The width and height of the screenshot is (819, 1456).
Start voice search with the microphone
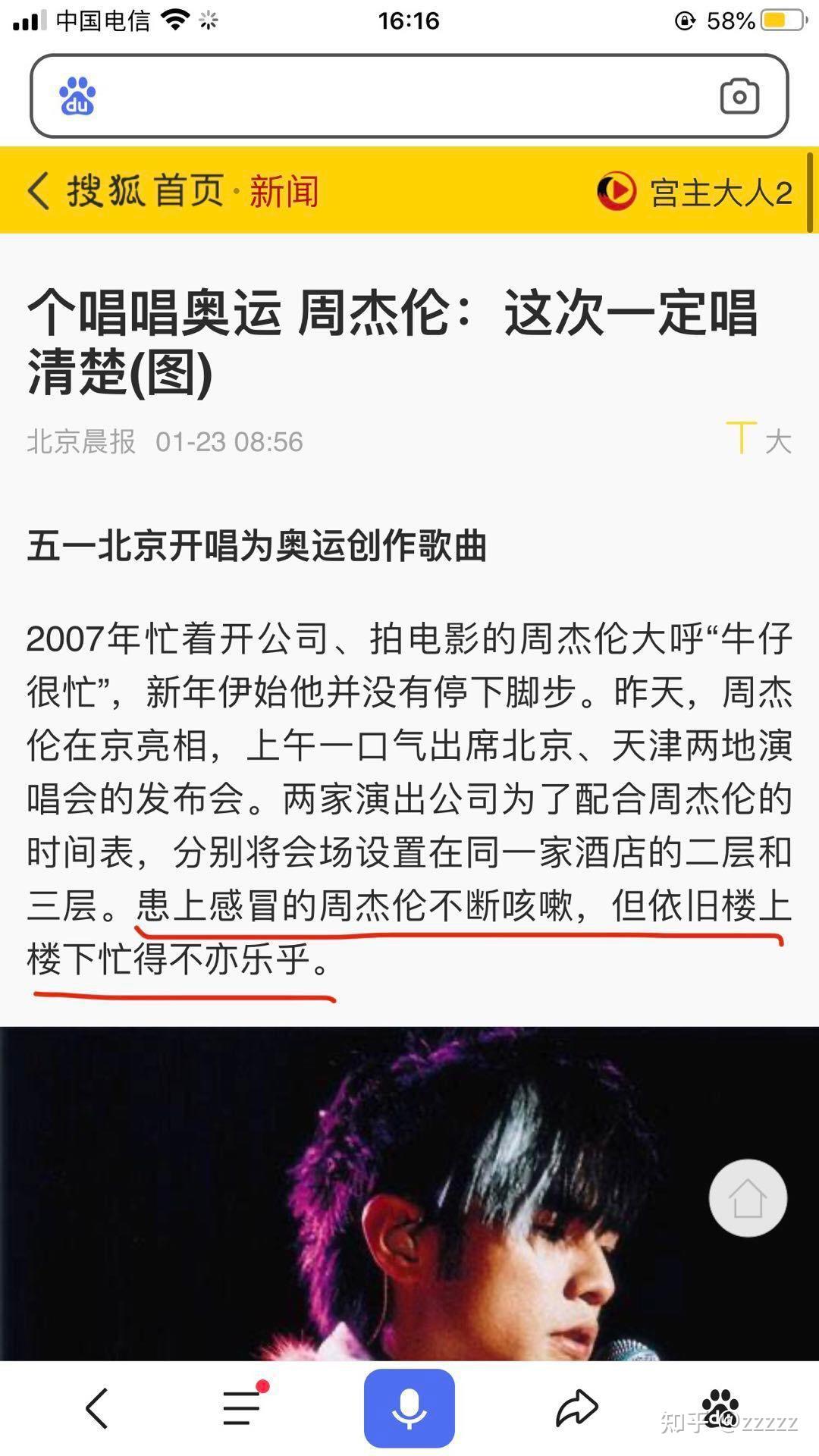pos(409,1408)
